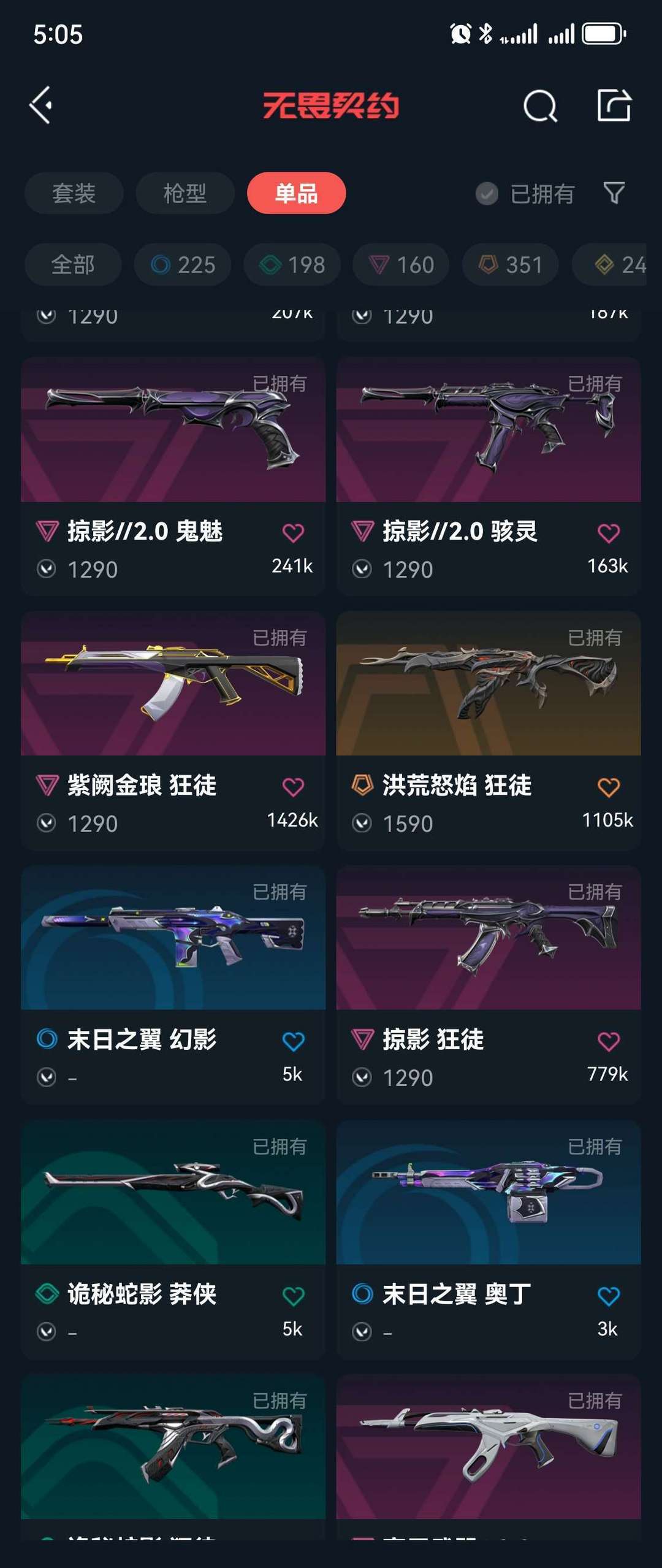Image resolution: width=662 pixels, height=1568 pixels.
Task: Select the 单品 tab
Action: point(296,193)
